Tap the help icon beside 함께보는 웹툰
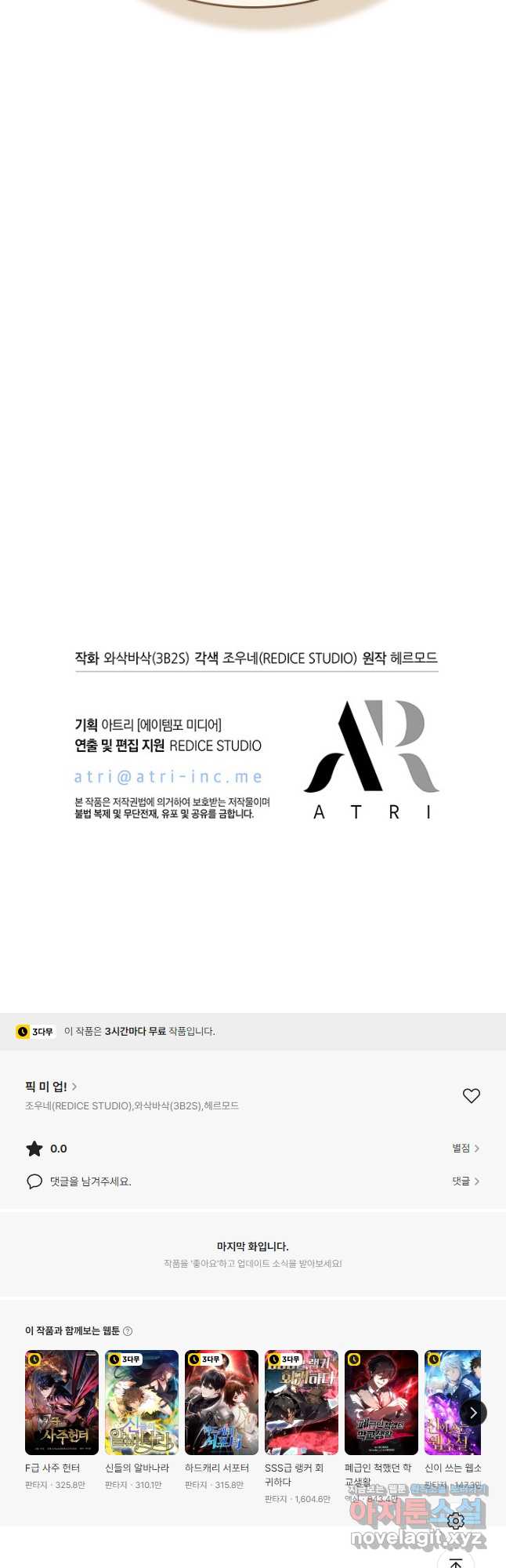The image size is (506, 1568). click(x=128, y=1331)
